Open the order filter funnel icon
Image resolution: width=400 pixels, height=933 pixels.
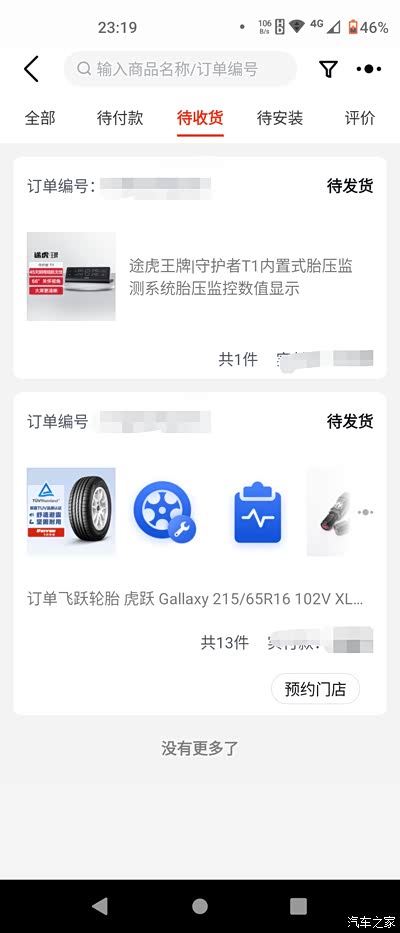328,69
